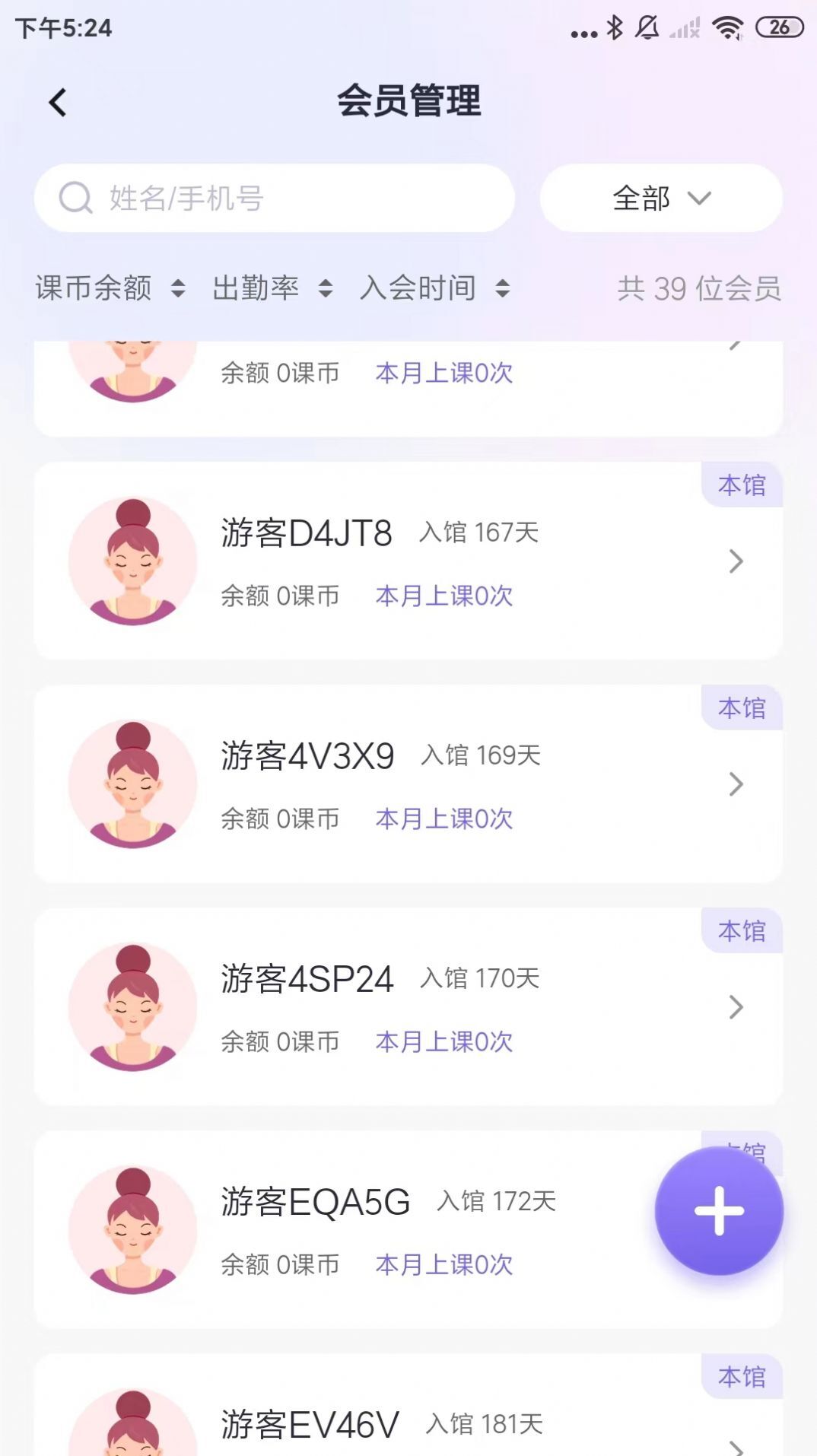Expand details for 游客4SP24 via chevron
This screenshot has width=817, height=1456.
point(734,1008)
